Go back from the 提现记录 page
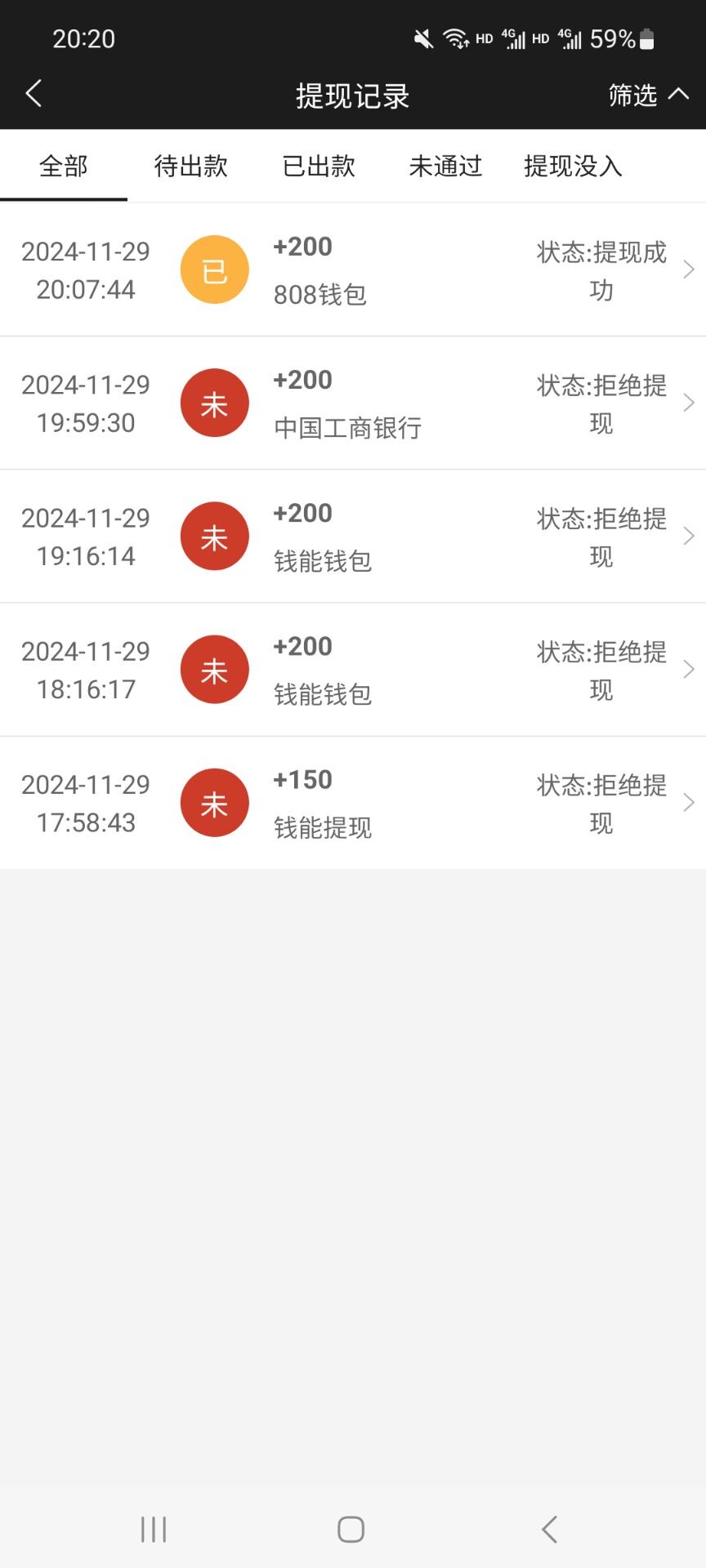 (x=34, y=94)
